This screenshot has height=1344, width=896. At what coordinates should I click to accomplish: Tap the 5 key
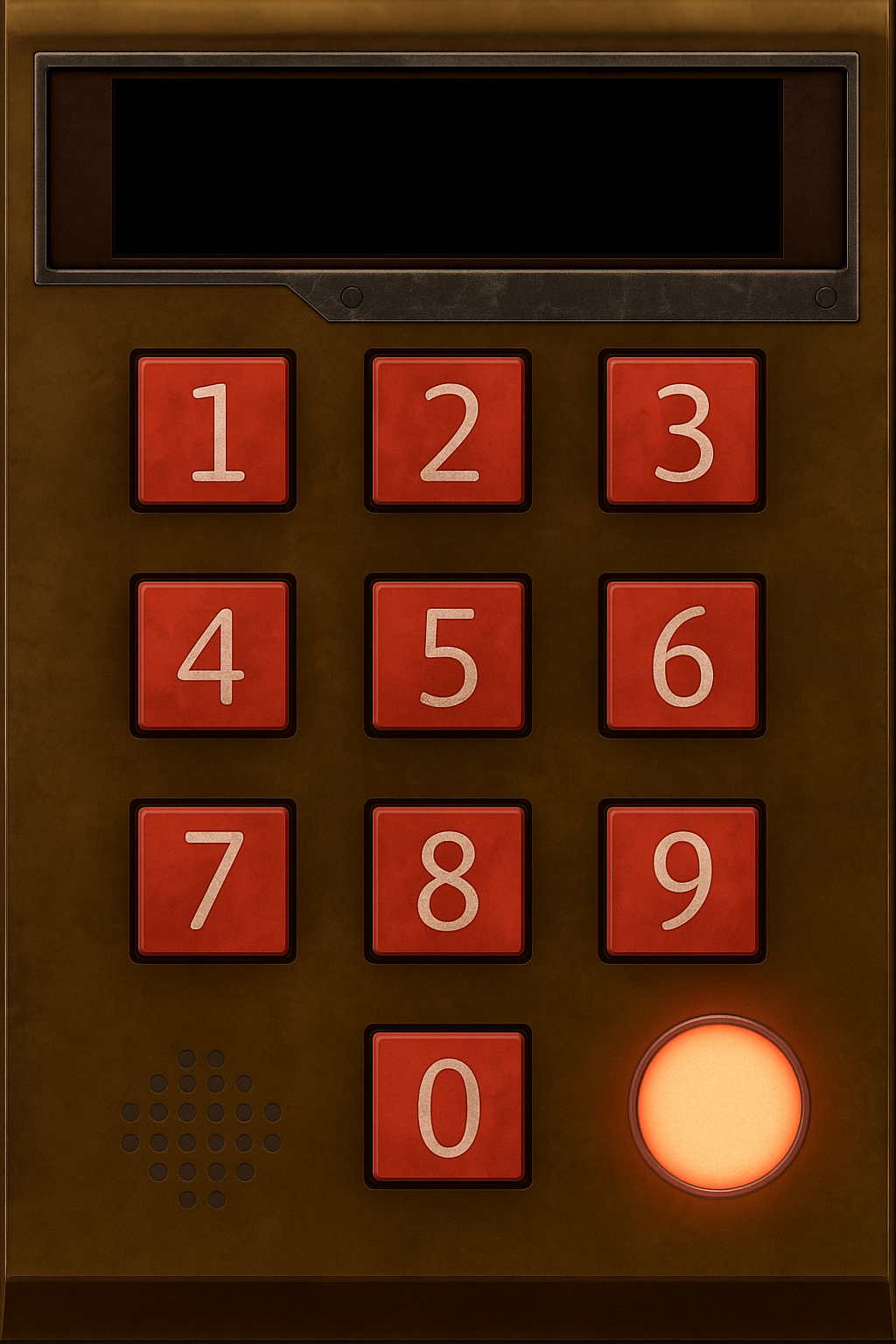click(448, 655)
